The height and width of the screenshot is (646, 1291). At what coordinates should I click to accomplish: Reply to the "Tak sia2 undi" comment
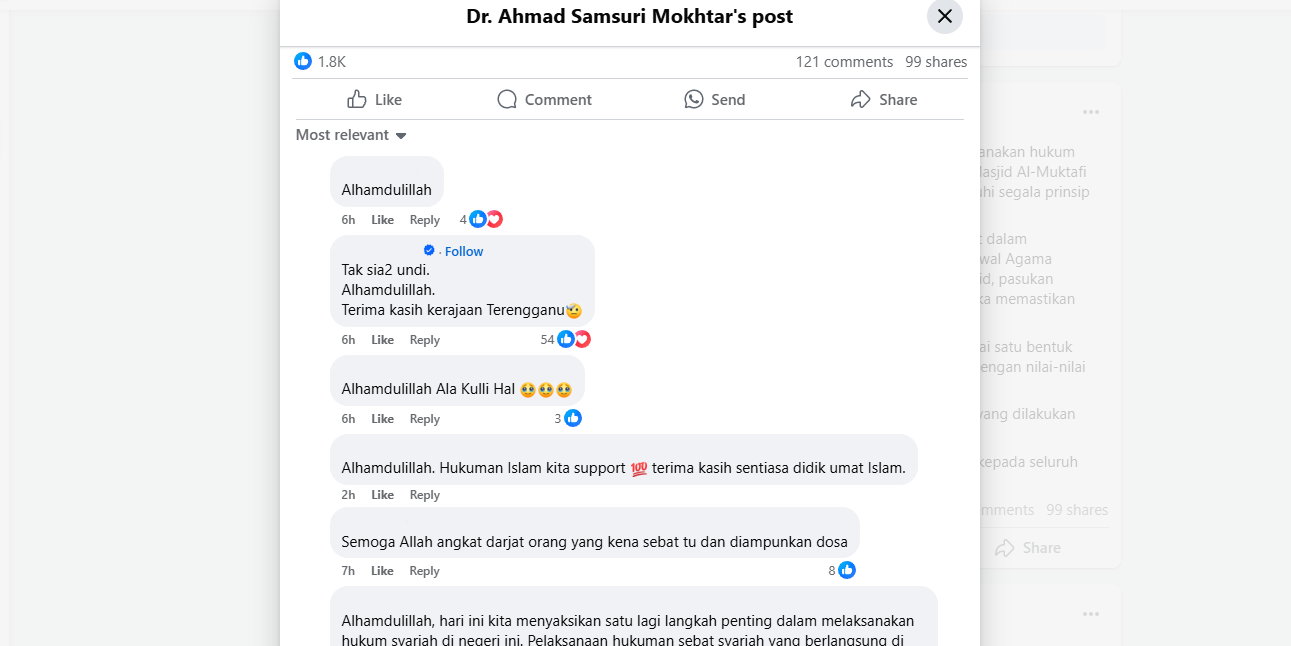pos(424,340)
